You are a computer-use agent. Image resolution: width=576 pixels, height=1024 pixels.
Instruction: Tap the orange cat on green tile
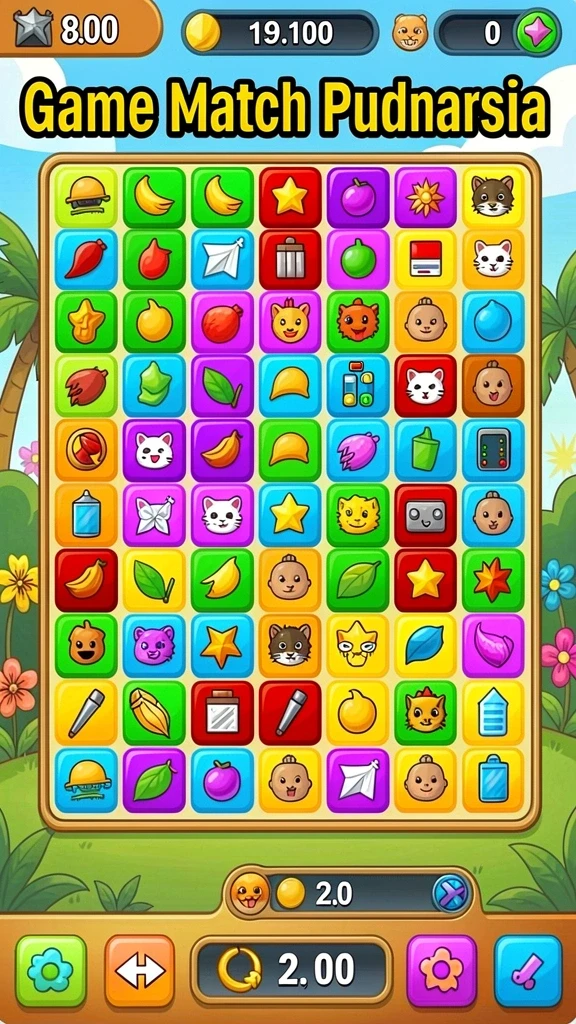(x=426, y=713)
